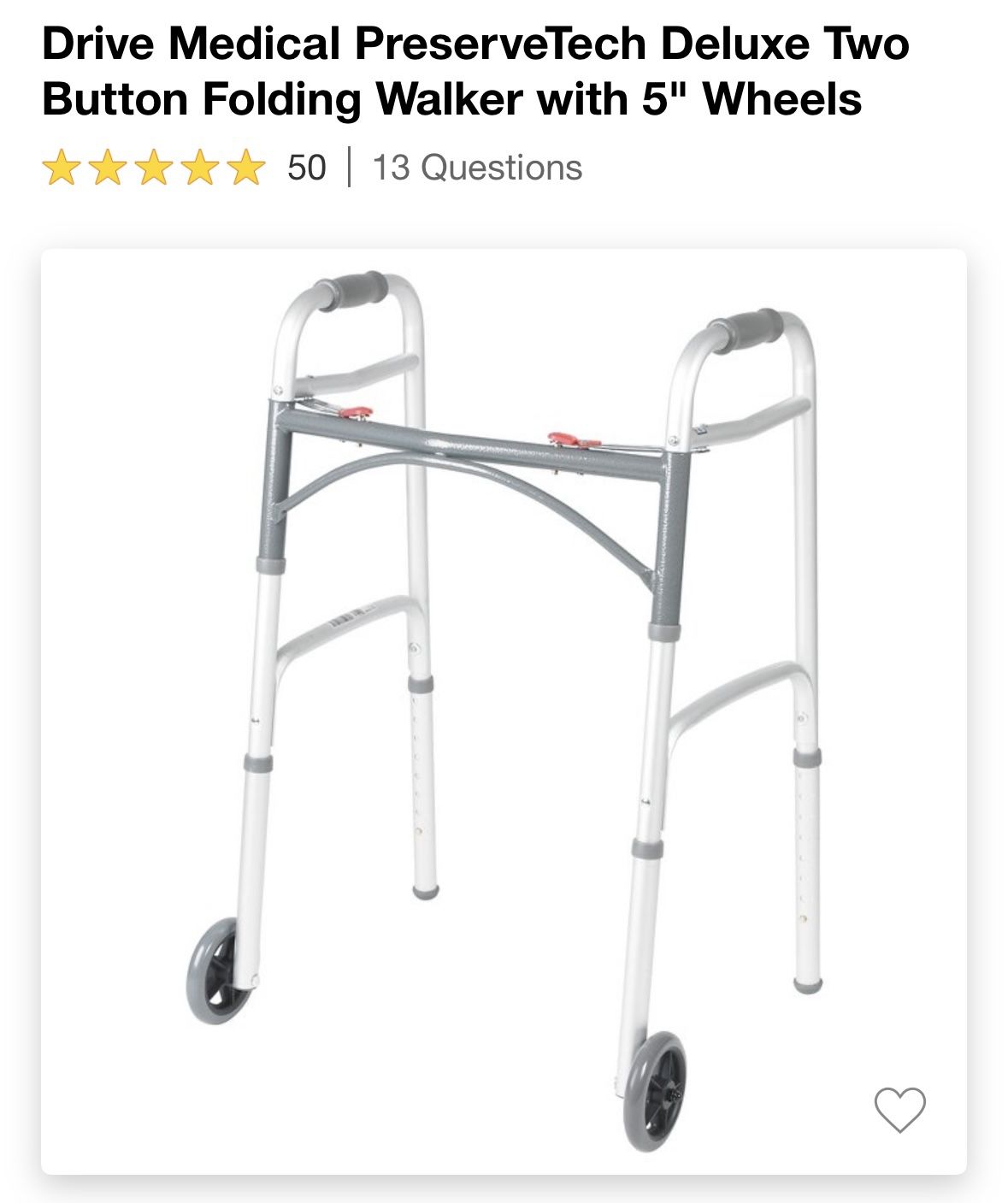Expand reviews by clicking the 50 count
The image size is (1008, 1203).
308,167
